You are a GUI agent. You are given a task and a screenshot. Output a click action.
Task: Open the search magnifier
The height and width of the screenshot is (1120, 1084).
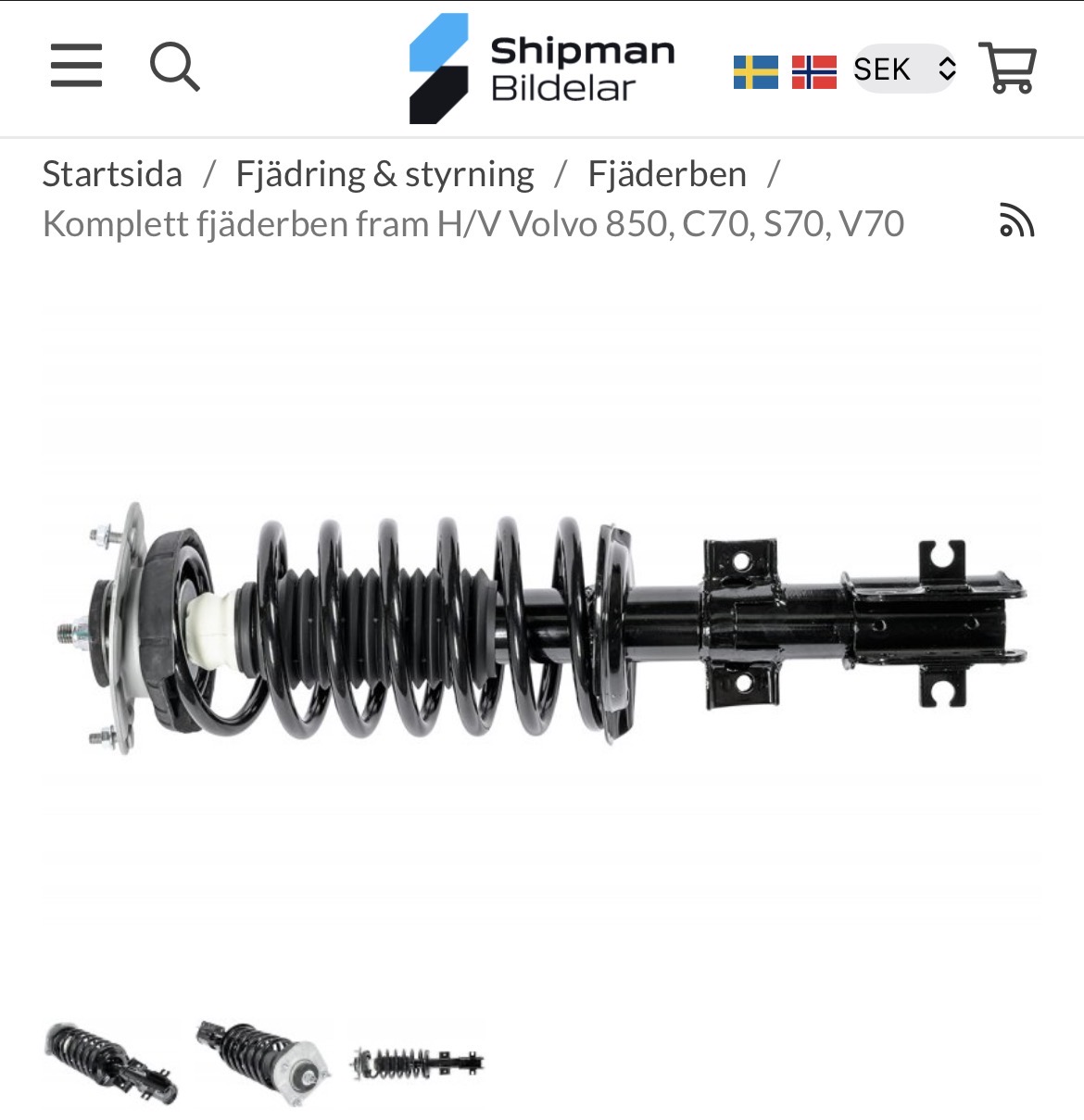pyautogui.click(x=174, y=67)
